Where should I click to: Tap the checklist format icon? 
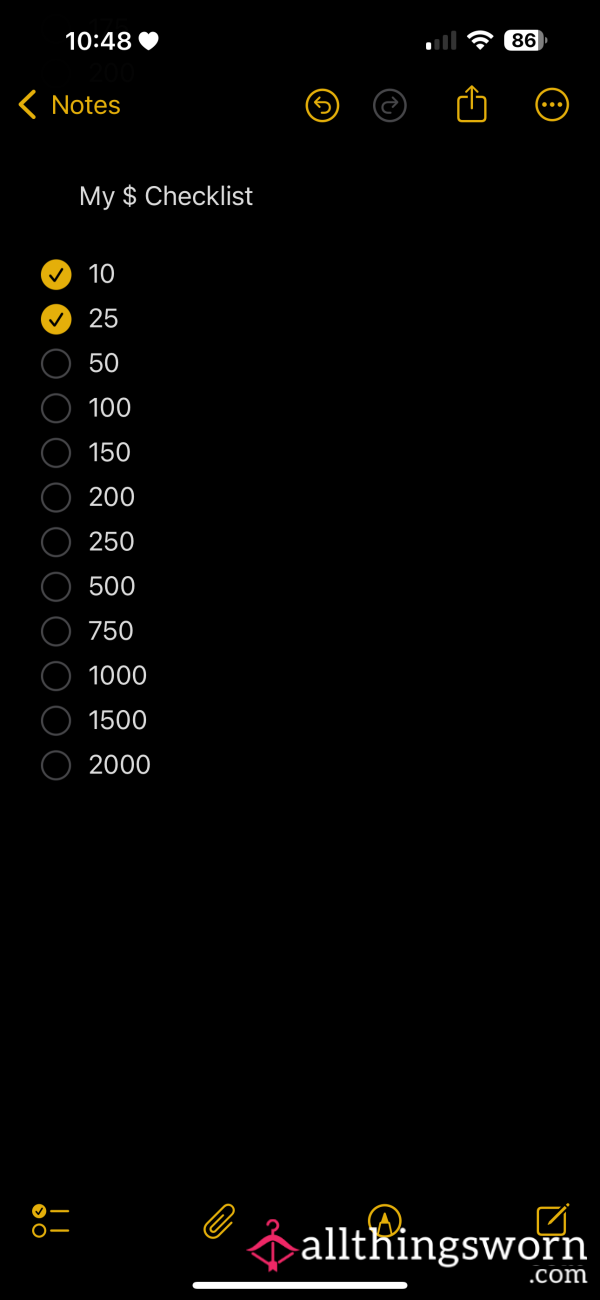click(50, 1220)
